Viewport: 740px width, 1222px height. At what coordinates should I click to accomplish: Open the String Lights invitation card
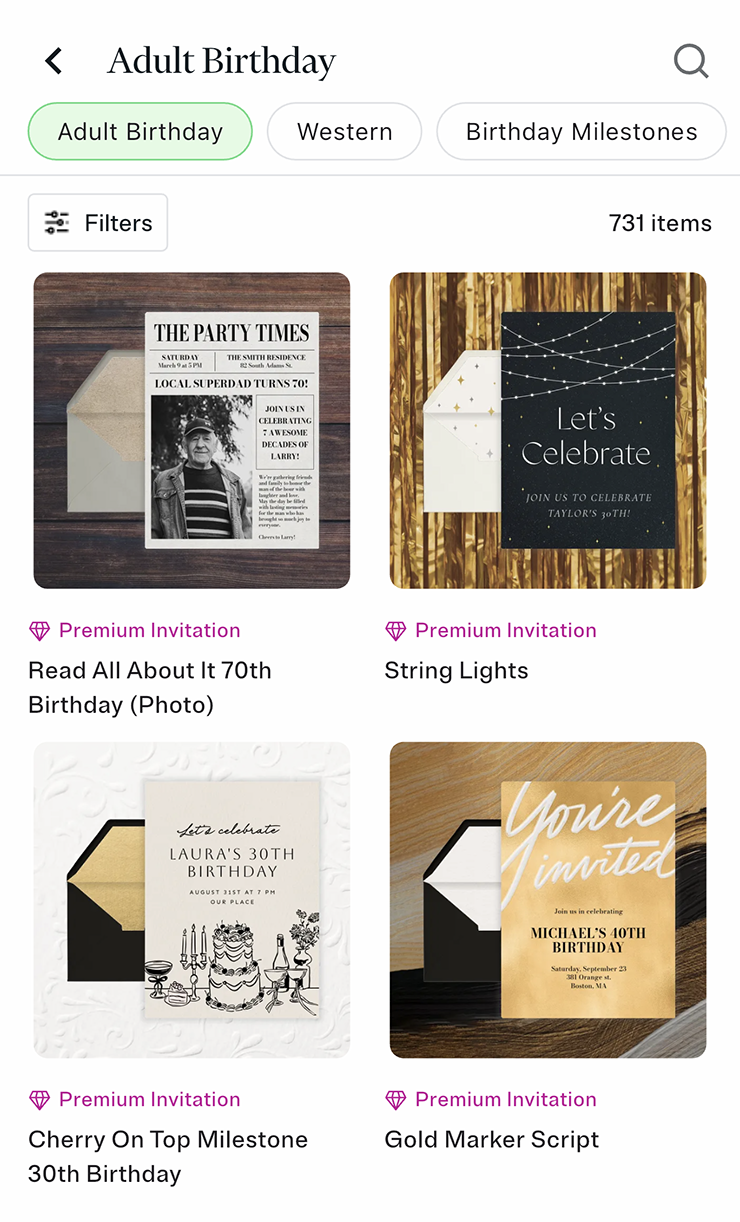point(548,431)
